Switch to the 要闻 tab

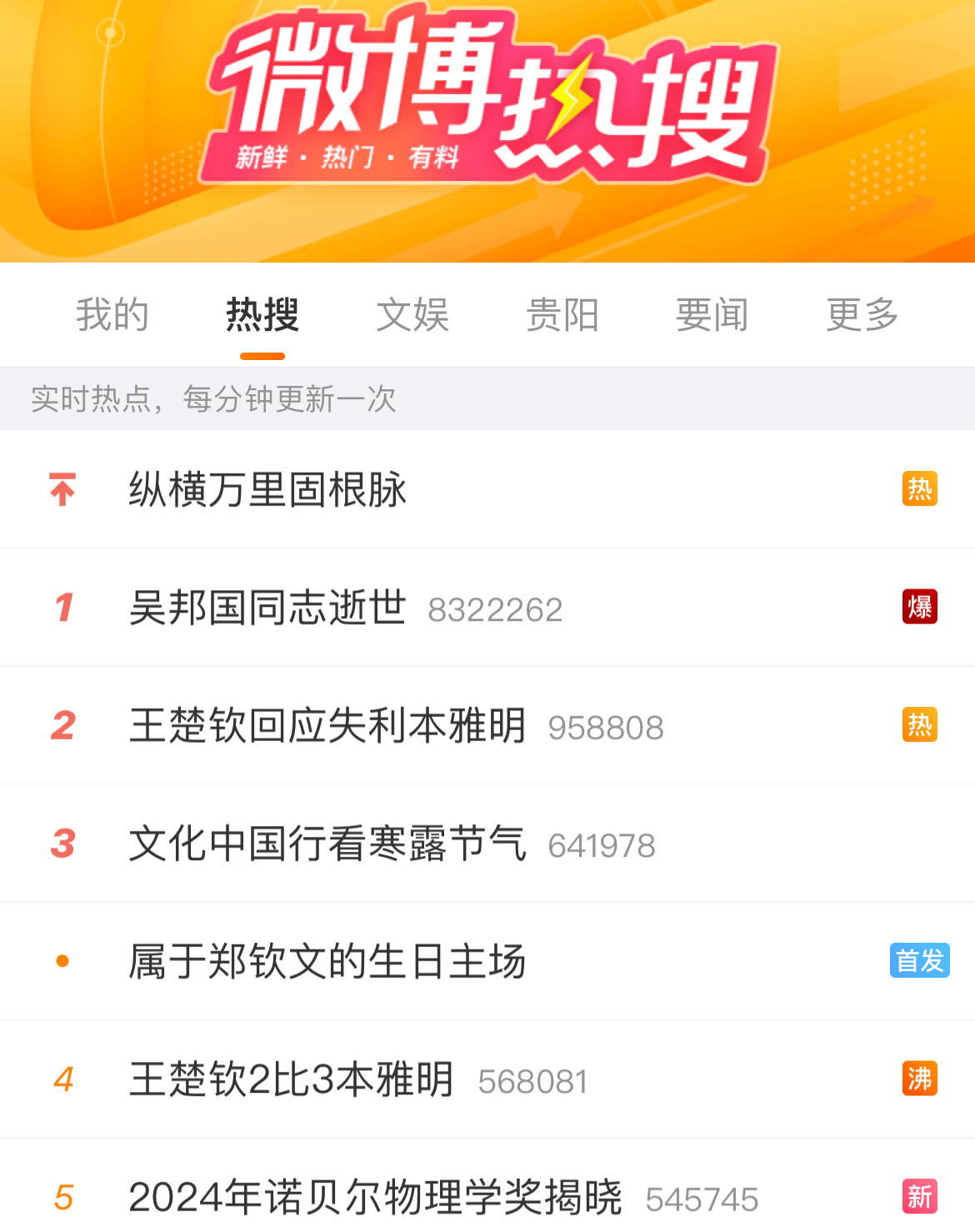tap(712, 315)
